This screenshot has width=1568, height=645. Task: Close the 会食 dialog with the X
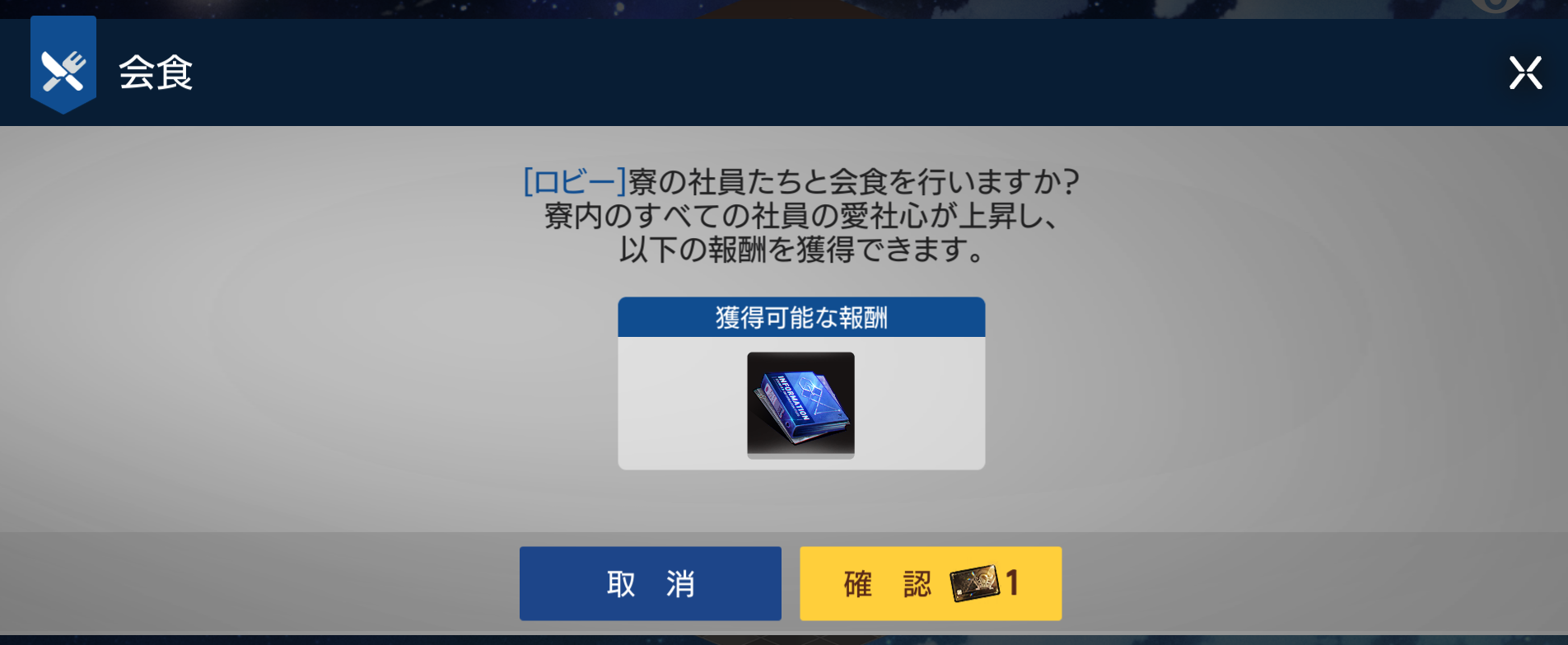1524,72
